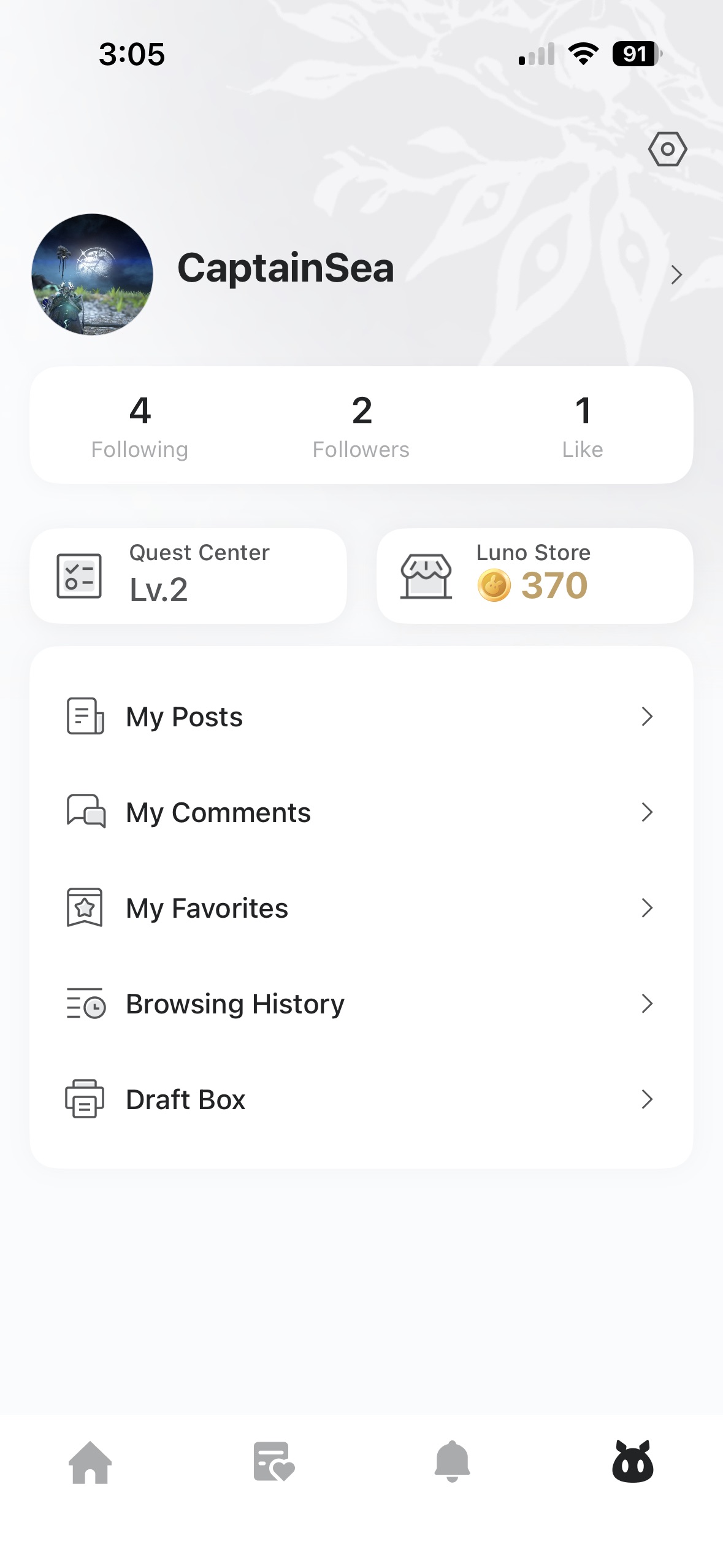Switch to the card-with-heart tab
Viewport: 723px width, 1568px height.
tap(274, 1462)
